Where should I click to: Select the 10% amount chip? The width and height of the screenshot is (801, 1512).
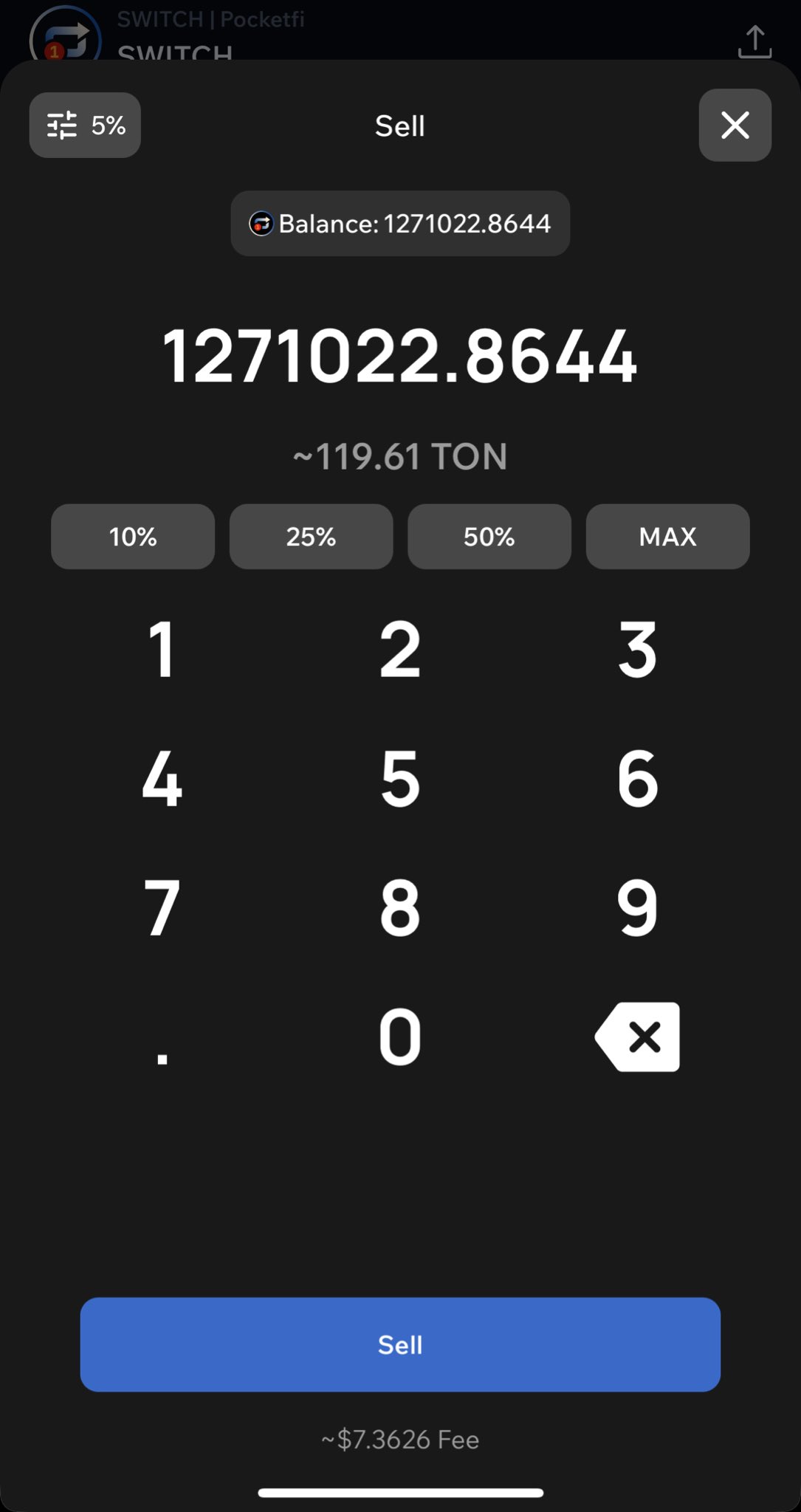click(133, 537)
